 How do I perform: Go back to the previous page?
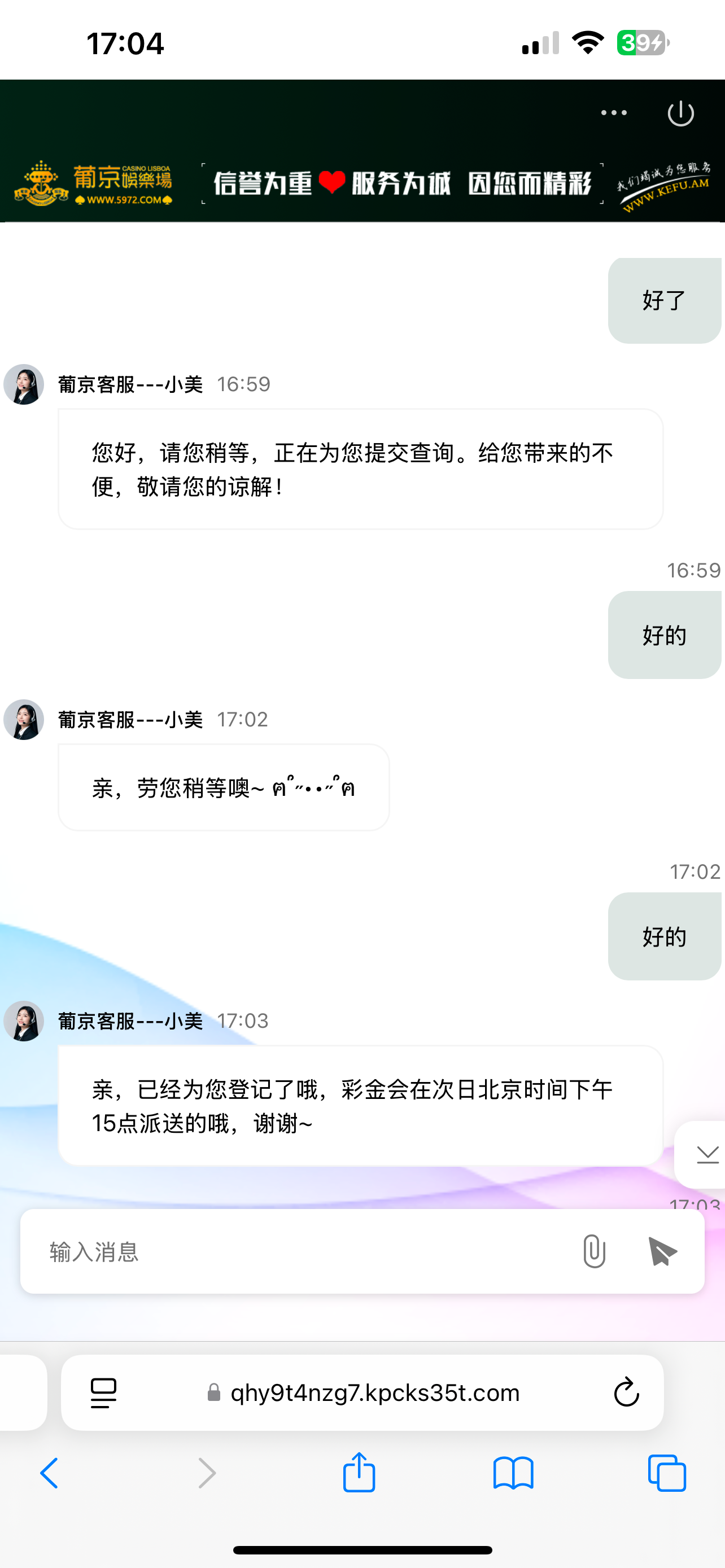[49, 1473]
